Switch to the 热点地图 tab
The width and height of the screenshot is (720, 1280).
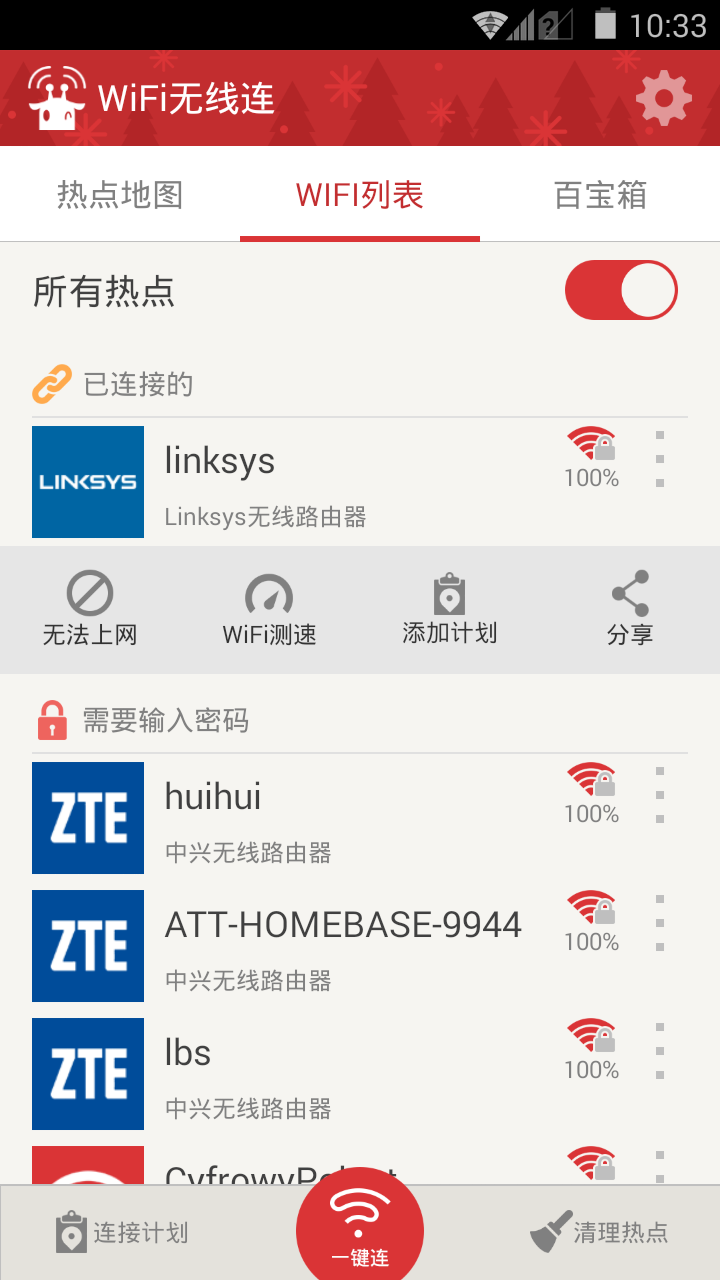coord(120,196)
